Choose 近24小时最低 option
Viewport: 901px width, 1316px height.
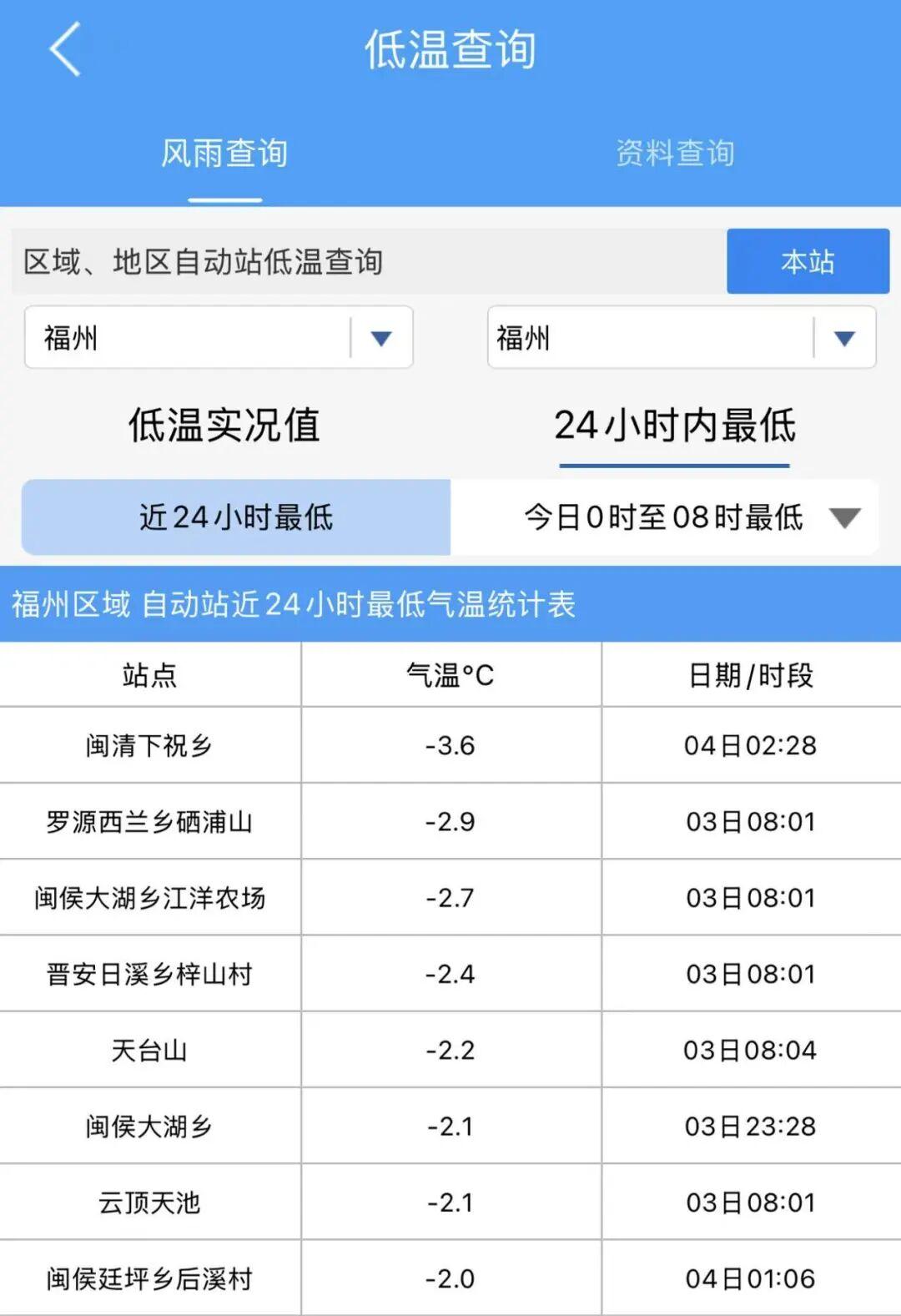tap(236, 517)
